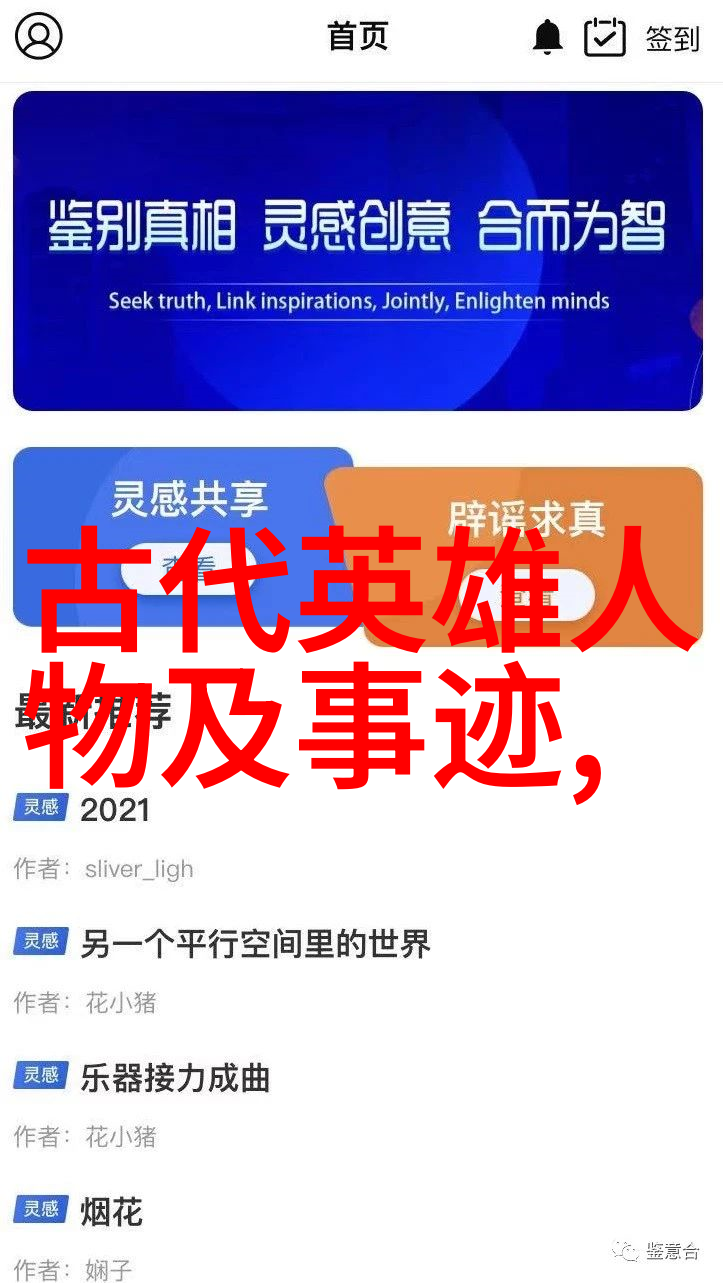Open the 2021 post by sliver_ligh

115,810
